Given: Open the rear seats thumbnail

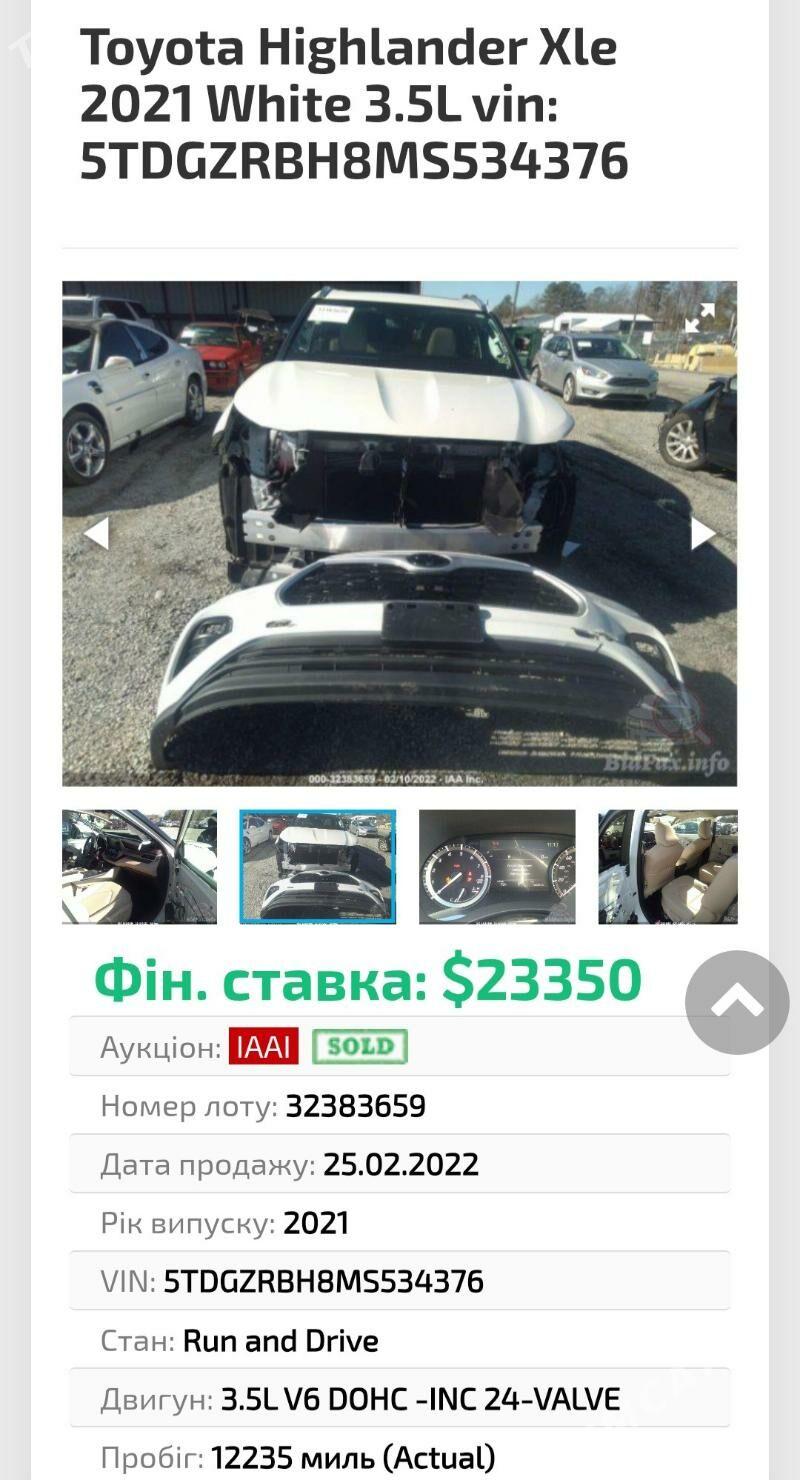Looking at the screenshot, I should click(668, 866).
